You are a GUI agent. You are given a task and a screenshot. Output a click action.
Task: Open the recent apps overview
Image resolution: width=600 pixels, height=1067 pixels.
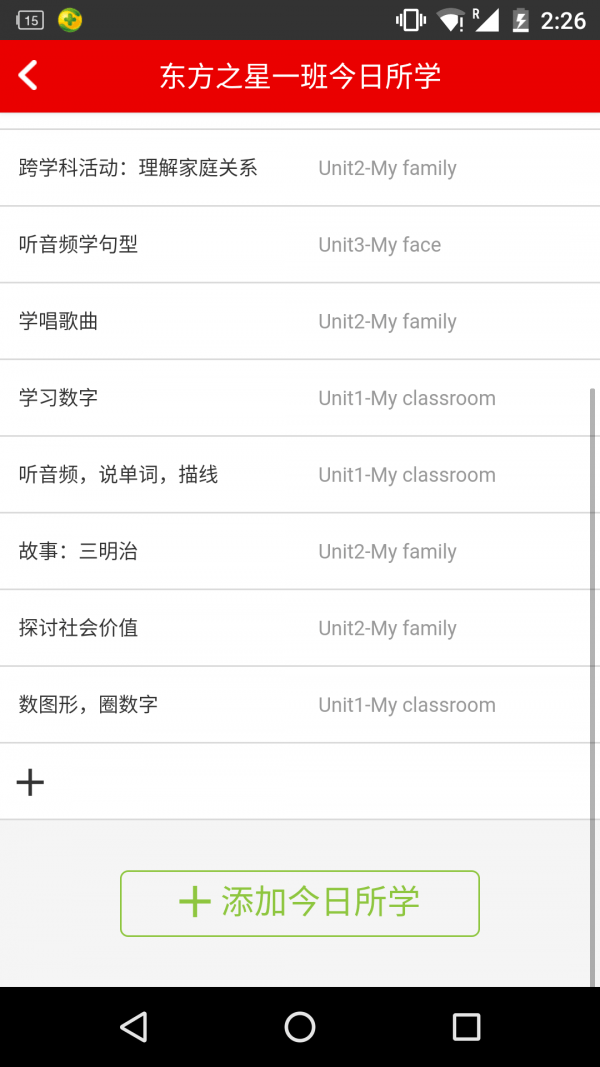466,1026
